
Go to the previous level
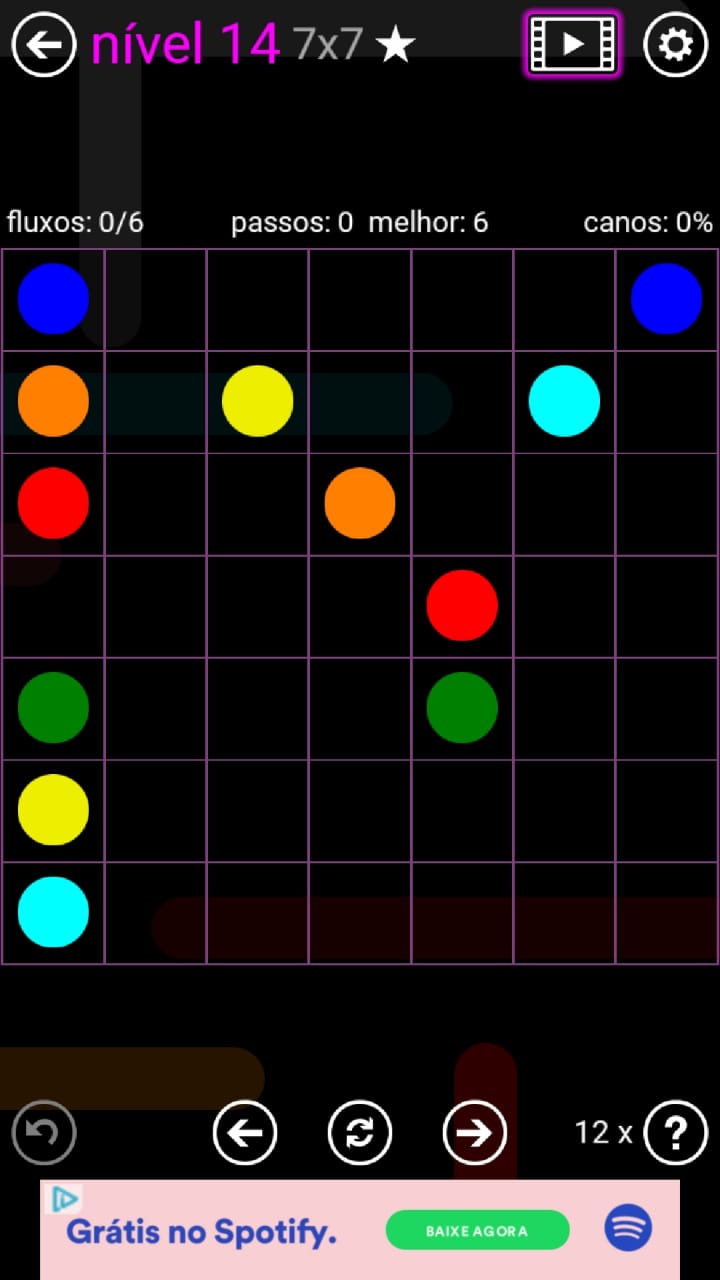click(245, 1132)
